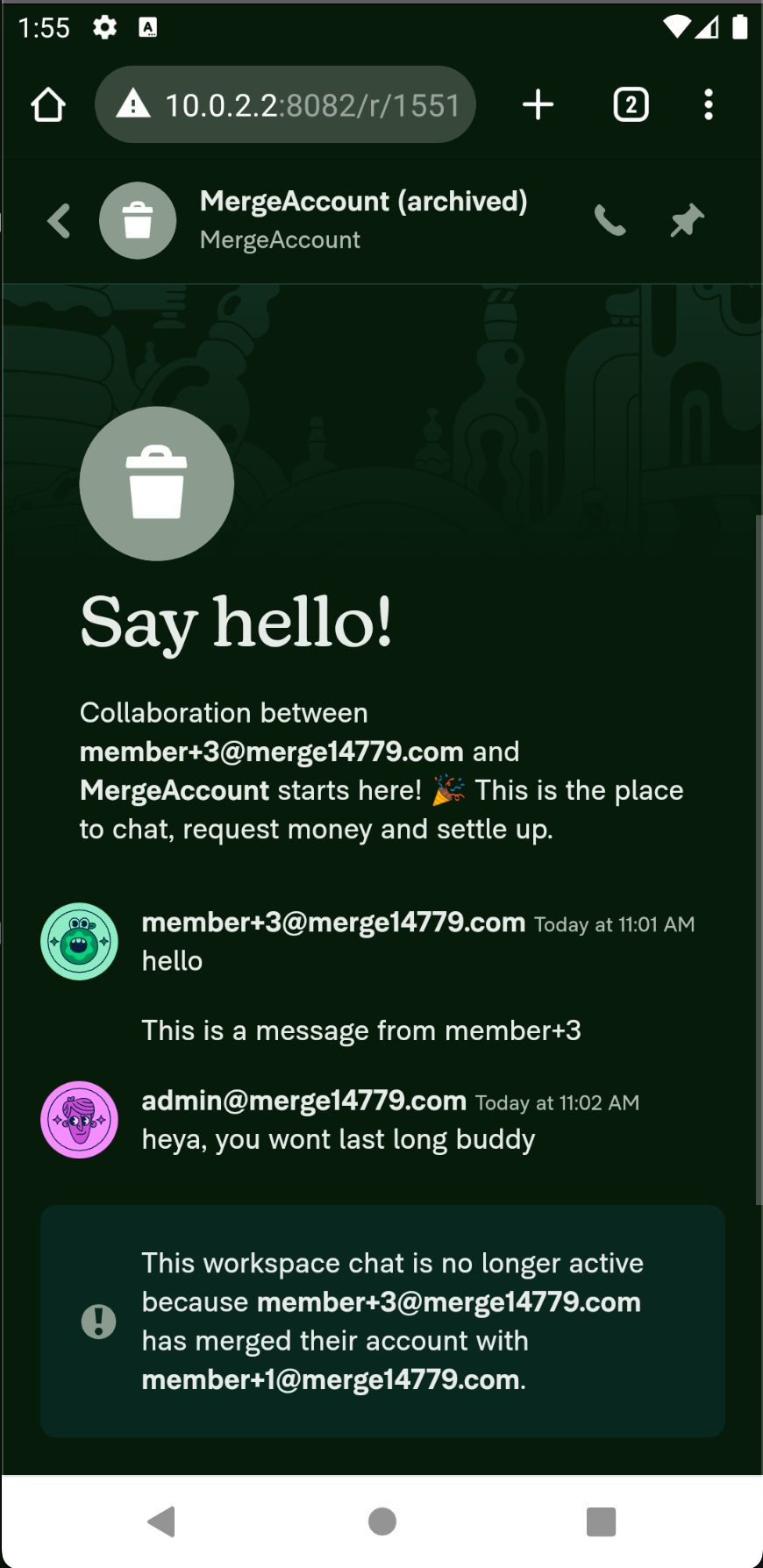Tap the member+3@merge14779.com sender name
763x1568 pixels.
pos(333,923)
